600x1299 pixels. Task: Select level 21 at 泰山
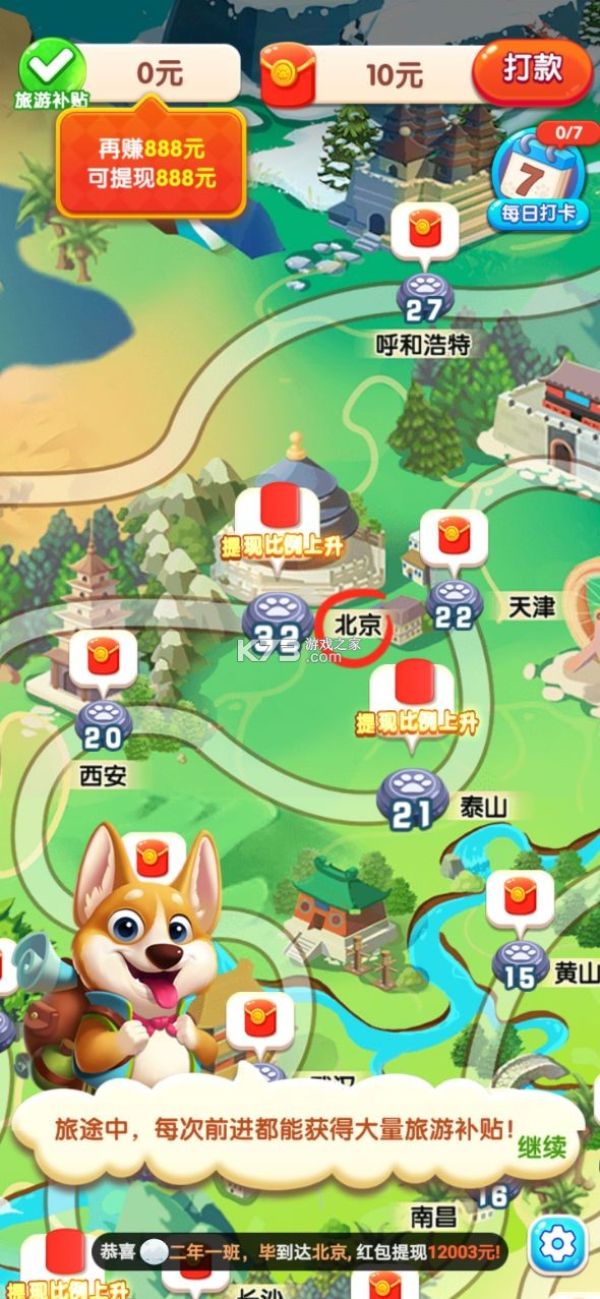(x=412, y=799)
